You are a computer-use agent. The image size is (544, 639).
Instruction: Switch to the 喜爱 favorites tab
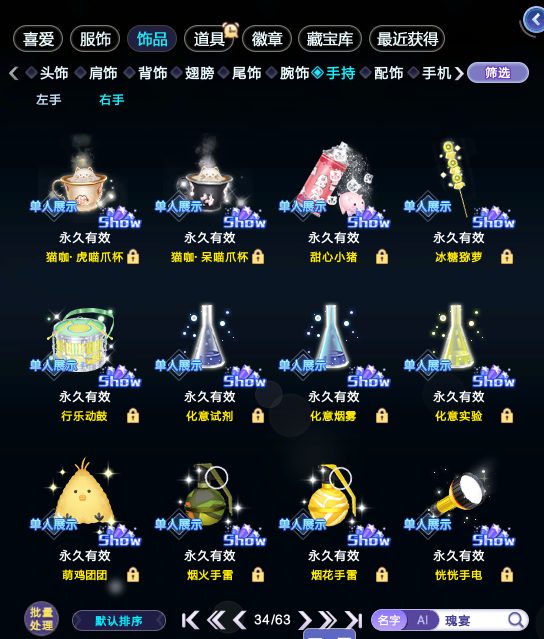click(38, 39)
